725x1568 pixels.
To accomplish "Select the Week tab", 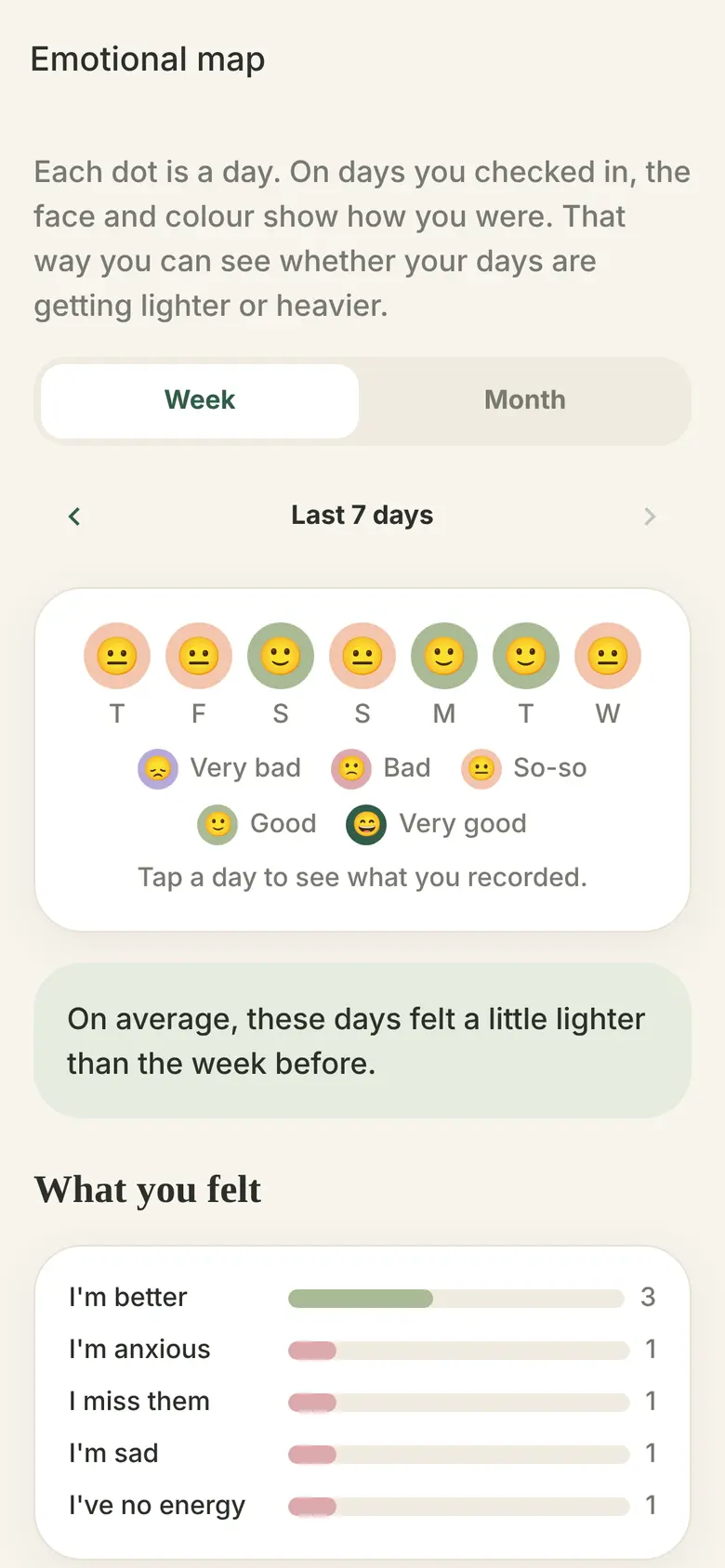I will point(200,400).
